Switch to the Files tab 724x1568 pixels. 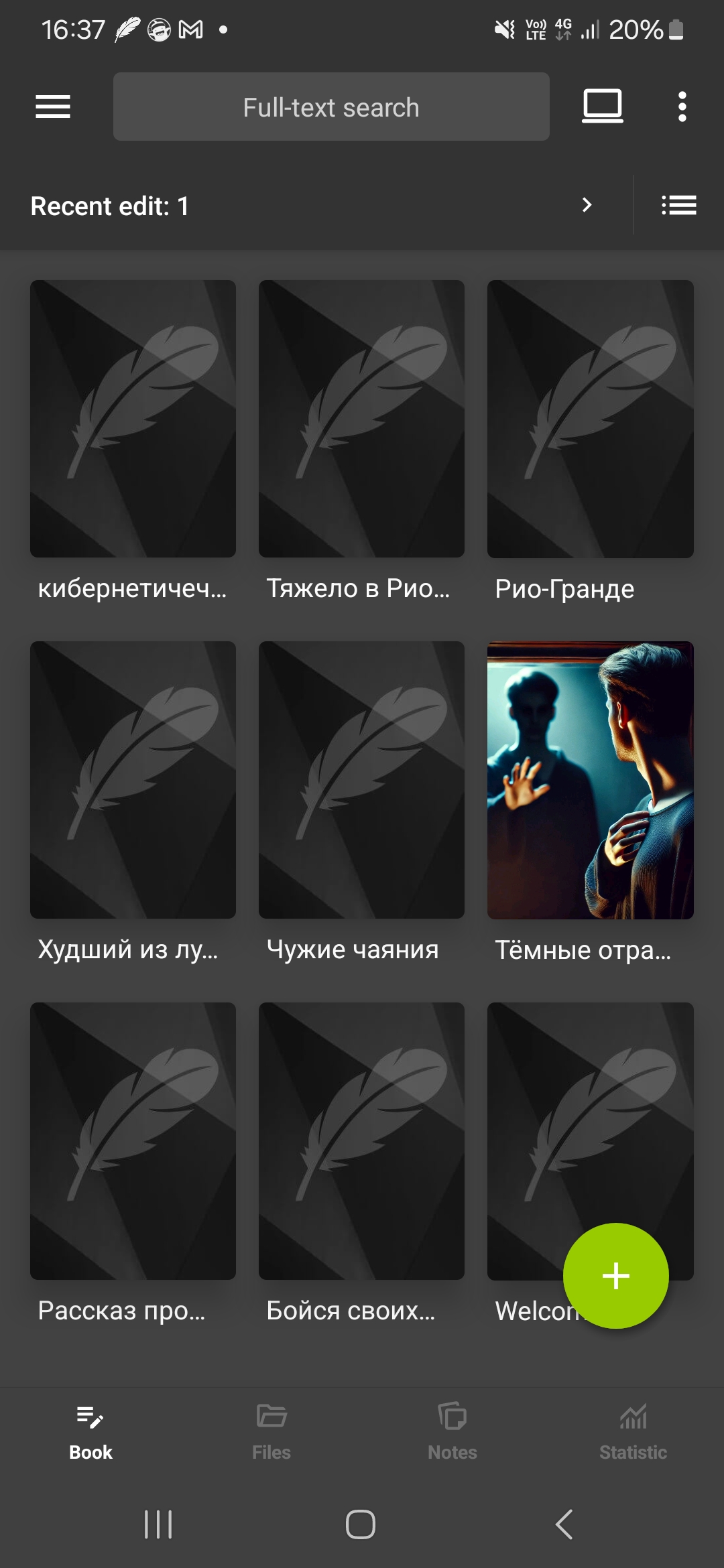click(x=271, y=1433)
